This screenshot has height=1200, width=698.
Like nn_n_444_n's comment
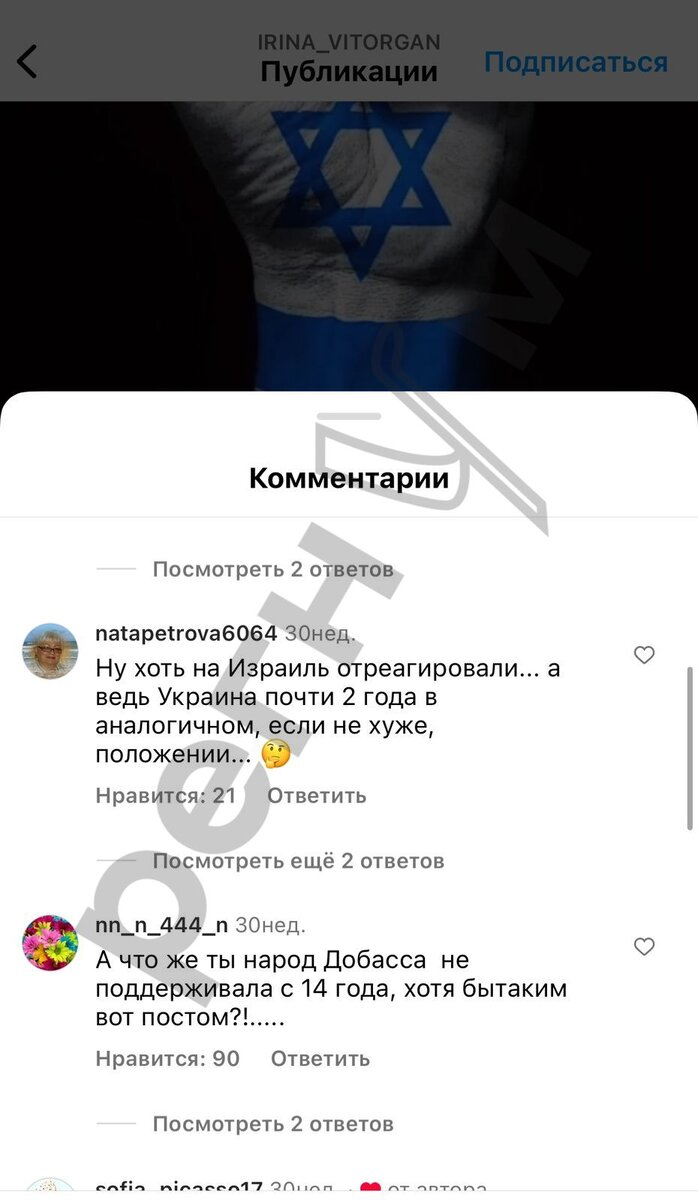tap(644, 946)
